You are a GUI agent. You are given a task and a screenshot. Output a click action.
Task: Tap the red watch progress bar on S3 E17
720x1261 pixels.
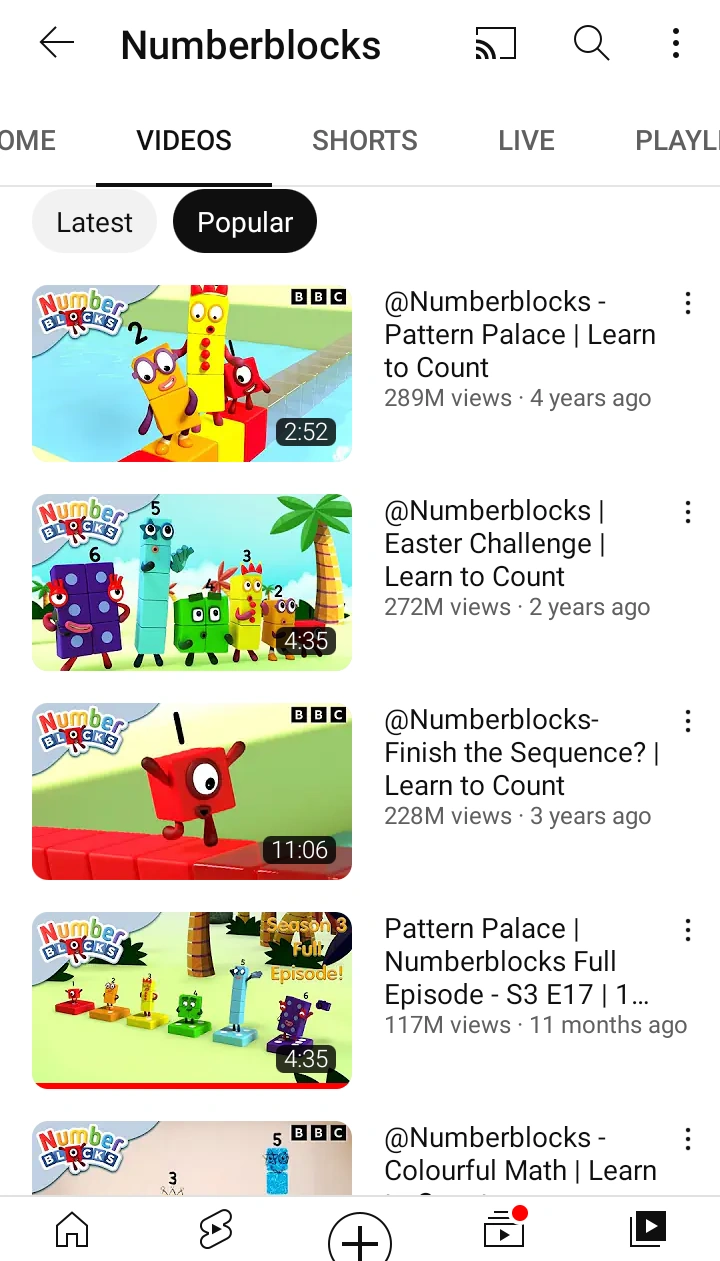pyautogui.click(x=192, y=1084)
